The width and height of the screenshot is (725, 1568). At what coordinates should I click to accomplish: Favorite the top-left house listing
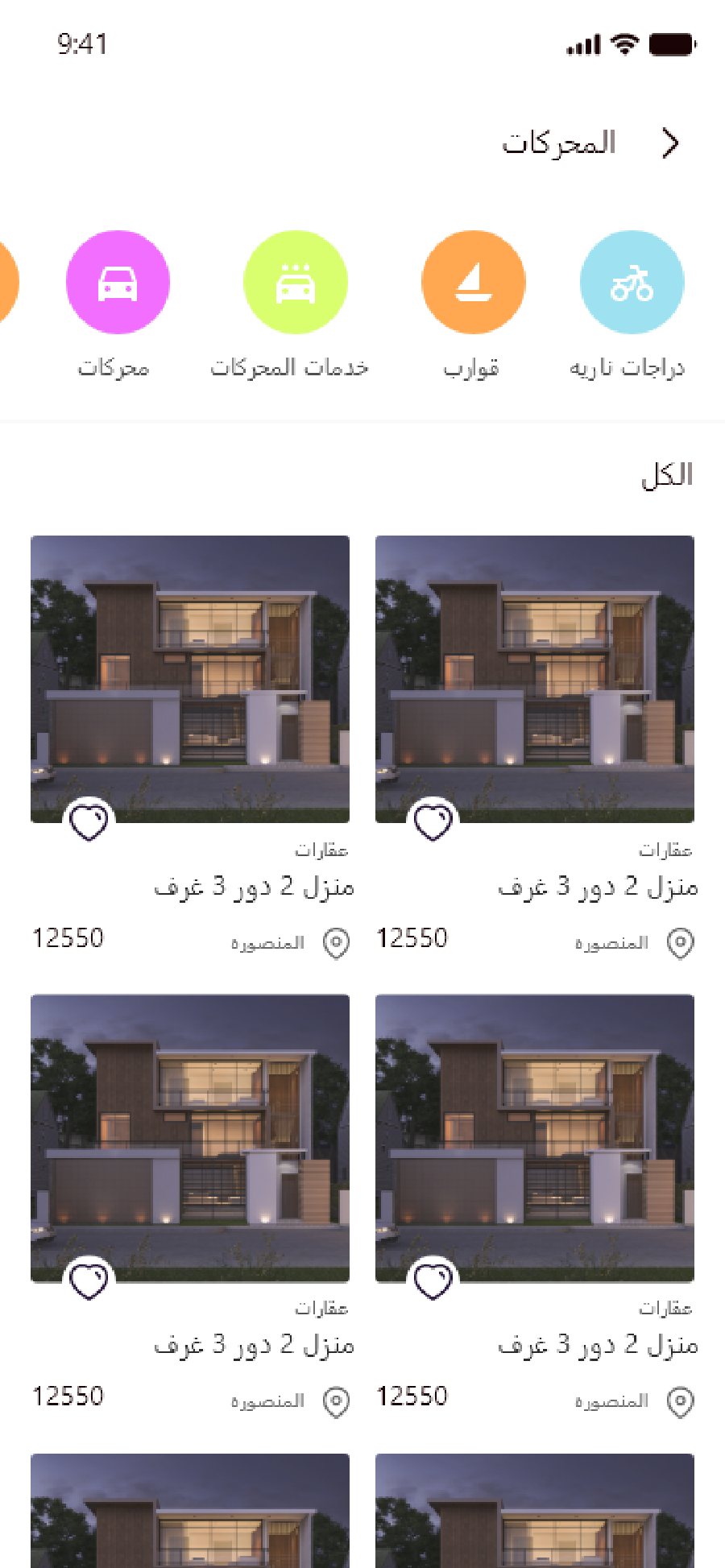pos(89,821)
